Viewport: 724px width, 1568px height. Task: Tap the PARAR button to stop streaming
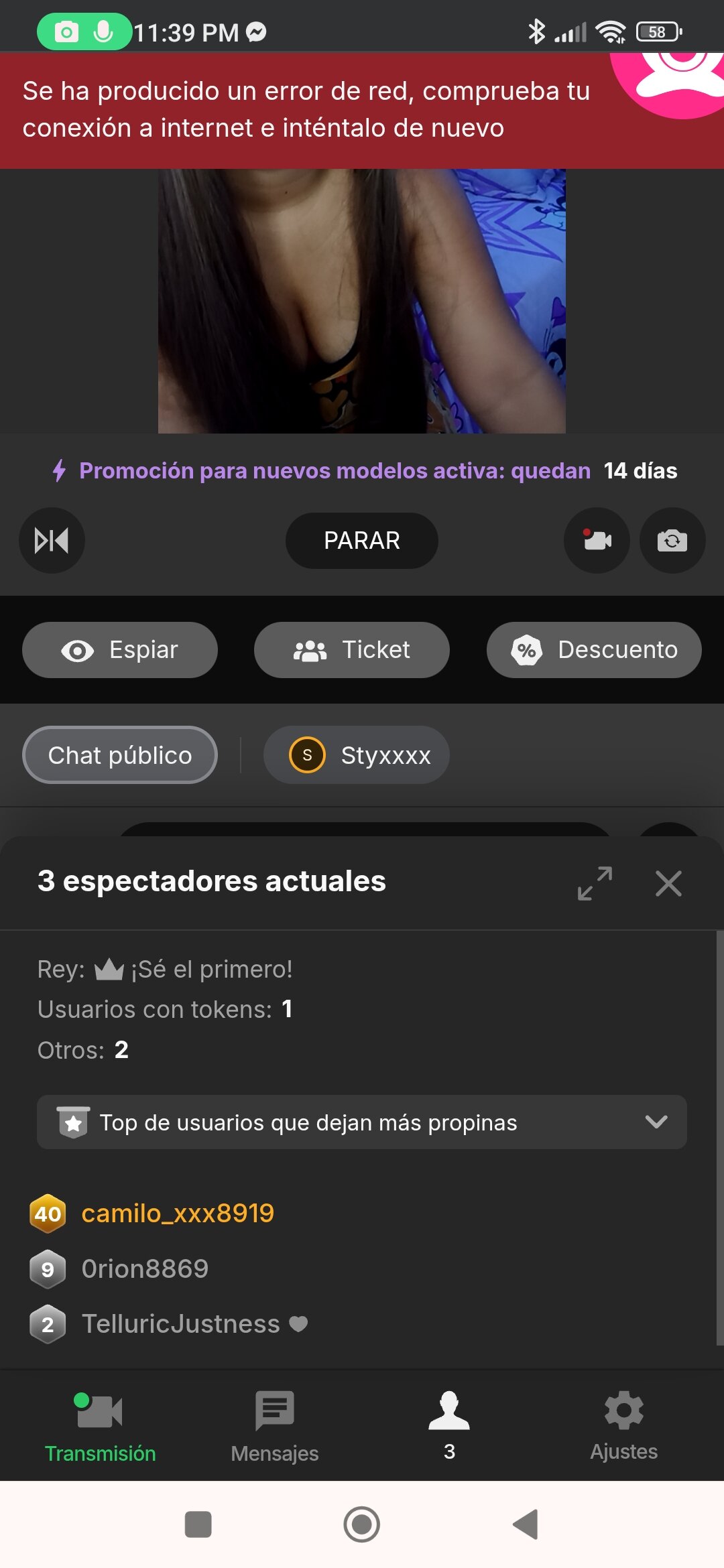point(361,541)
